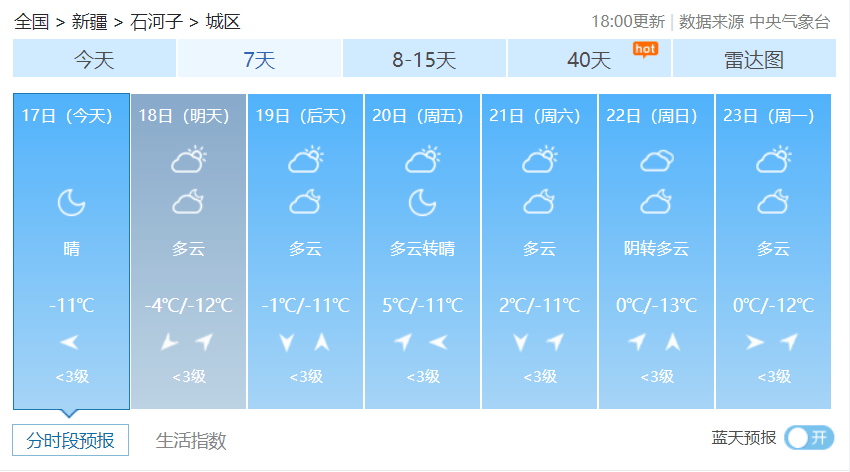Switch to the 生活指数 tab
Viewport: 850px width, 472px height.
click(191, 440)
